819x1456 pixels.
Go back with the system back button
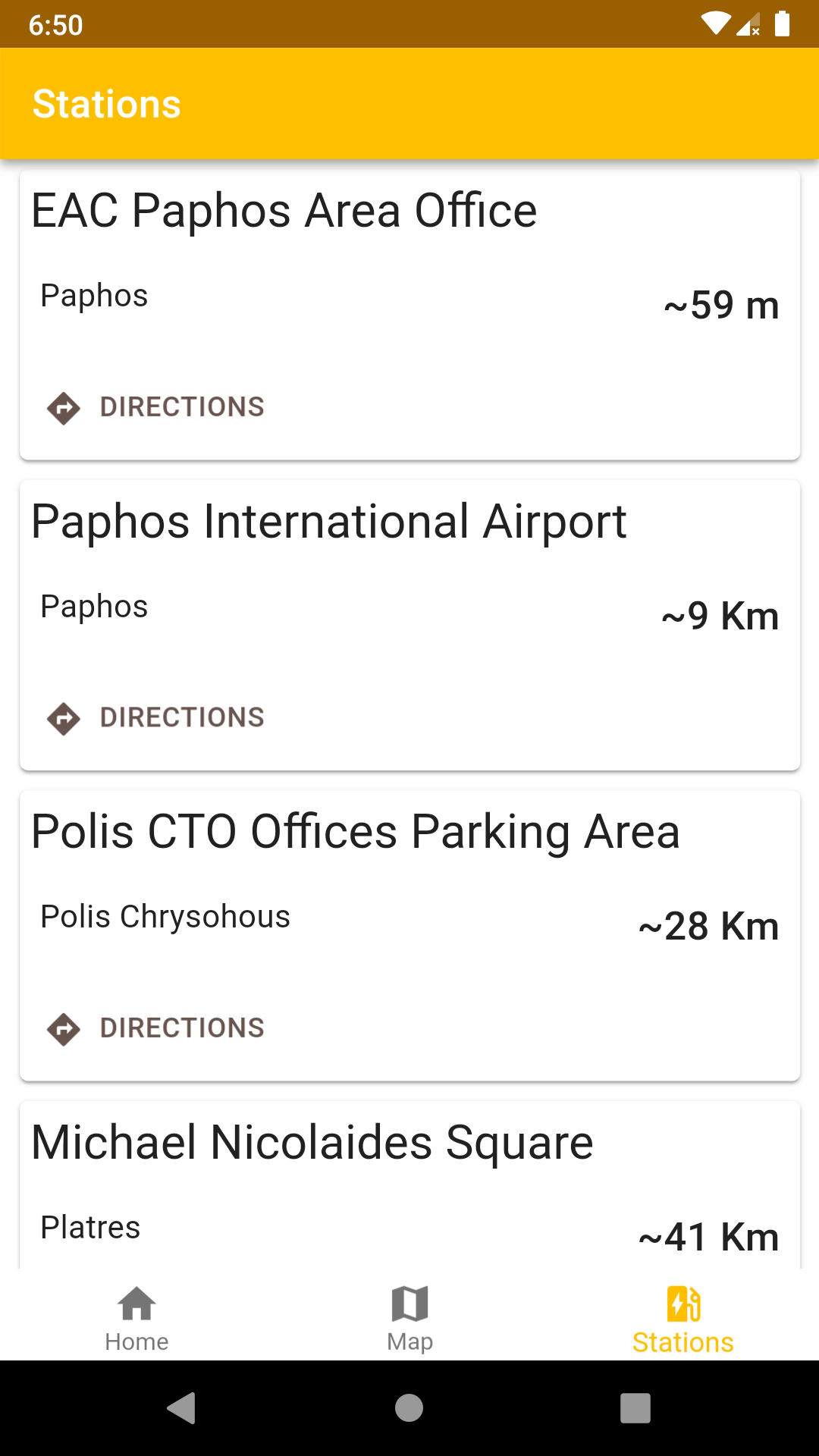(x=182, y=1408)
